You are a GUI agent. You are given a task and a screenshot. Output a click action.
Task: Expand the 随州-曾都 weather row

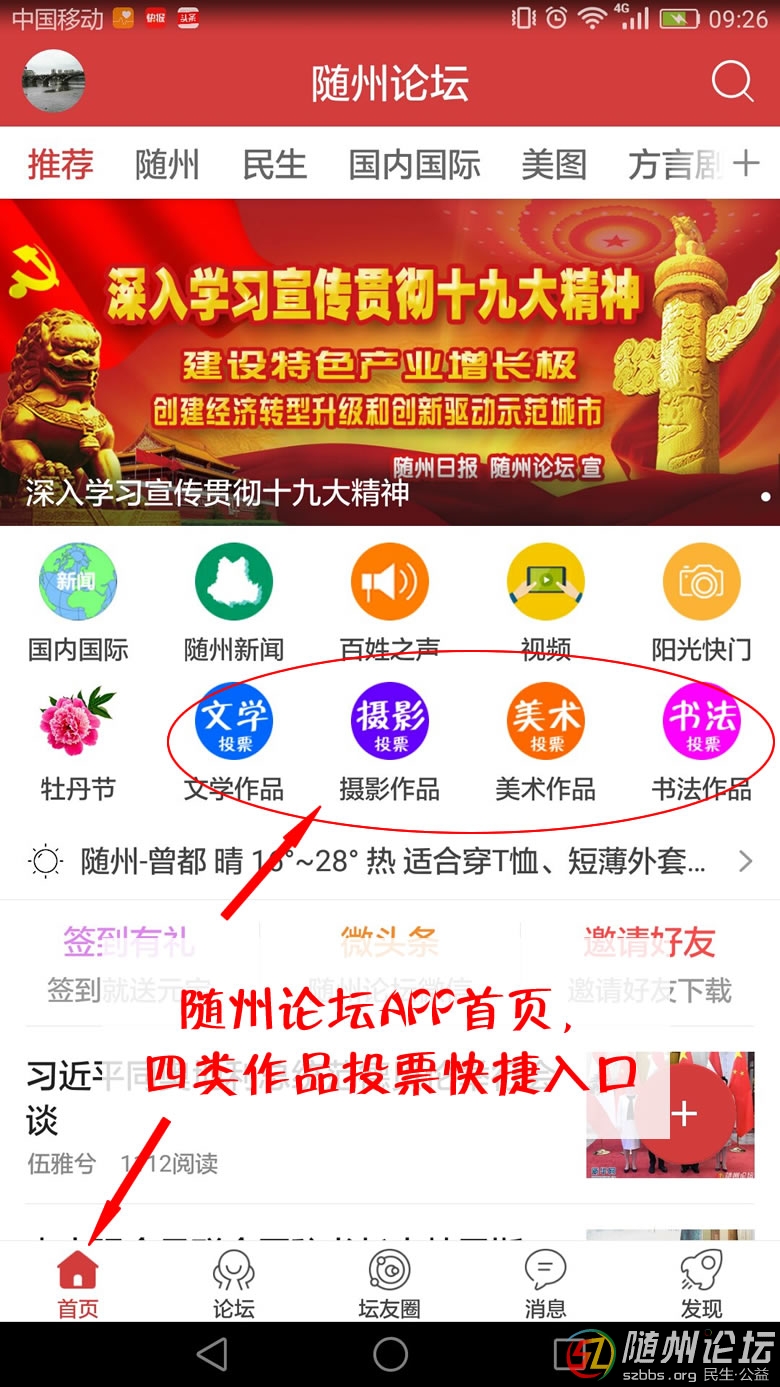(390, 860)
